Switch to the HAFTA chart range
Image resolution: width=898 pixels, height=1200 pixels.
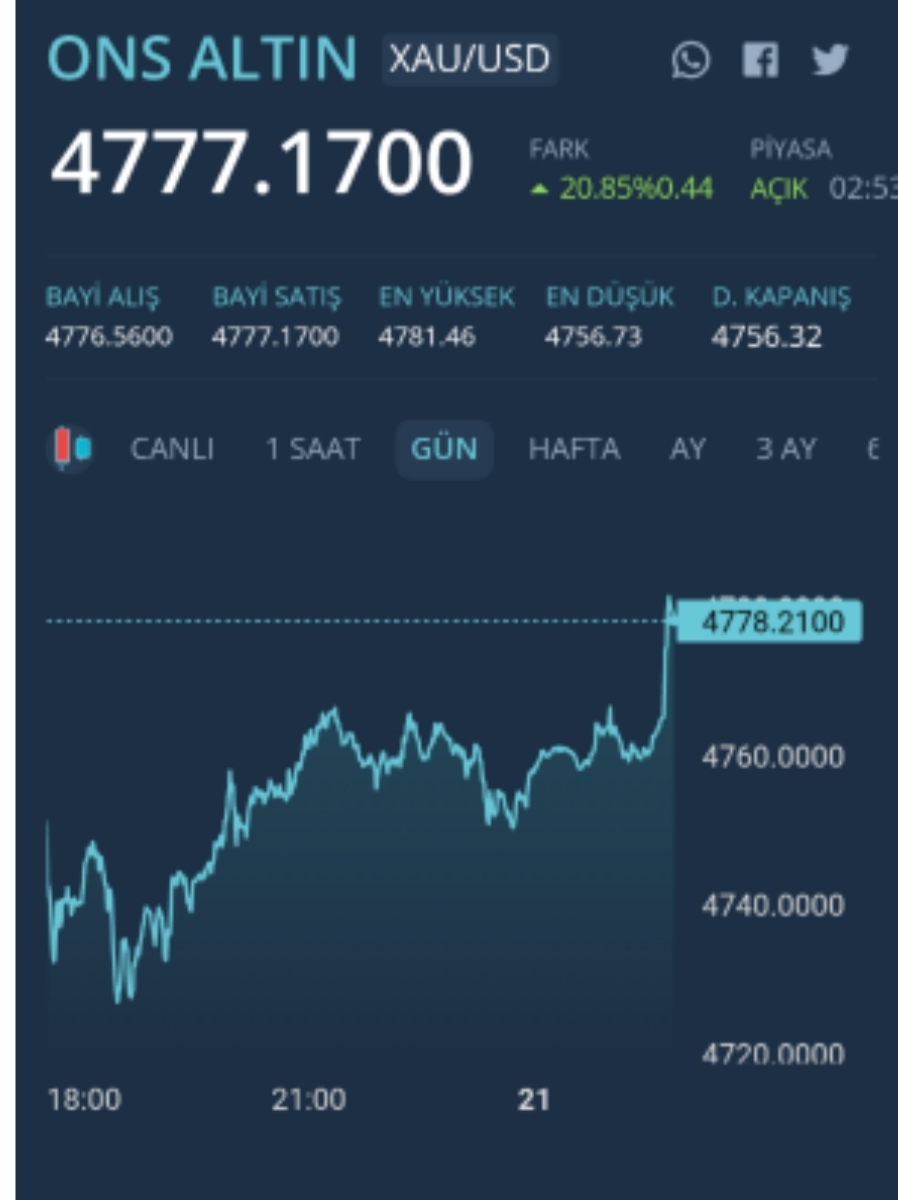point(574,450)
